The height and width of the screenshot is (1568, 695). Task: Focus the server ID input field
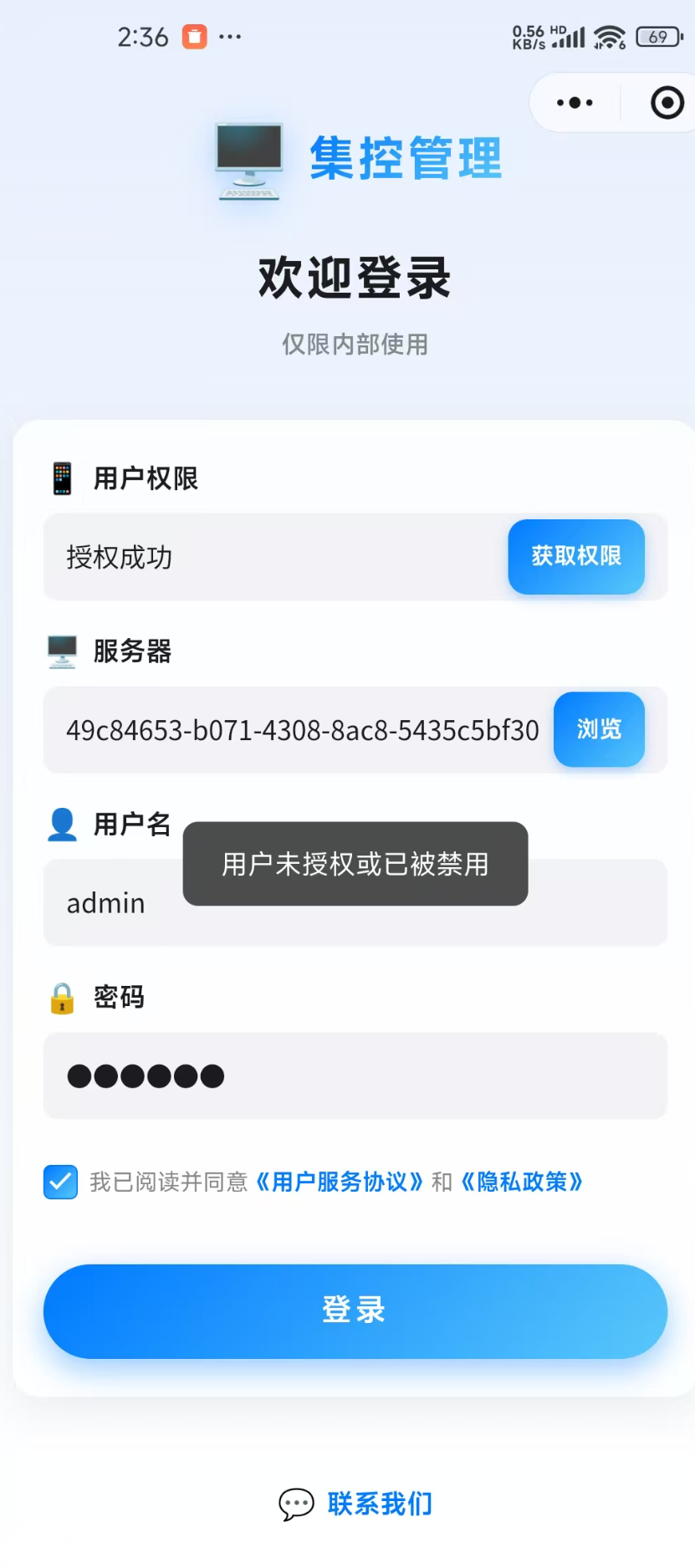[x=301, y=730]
